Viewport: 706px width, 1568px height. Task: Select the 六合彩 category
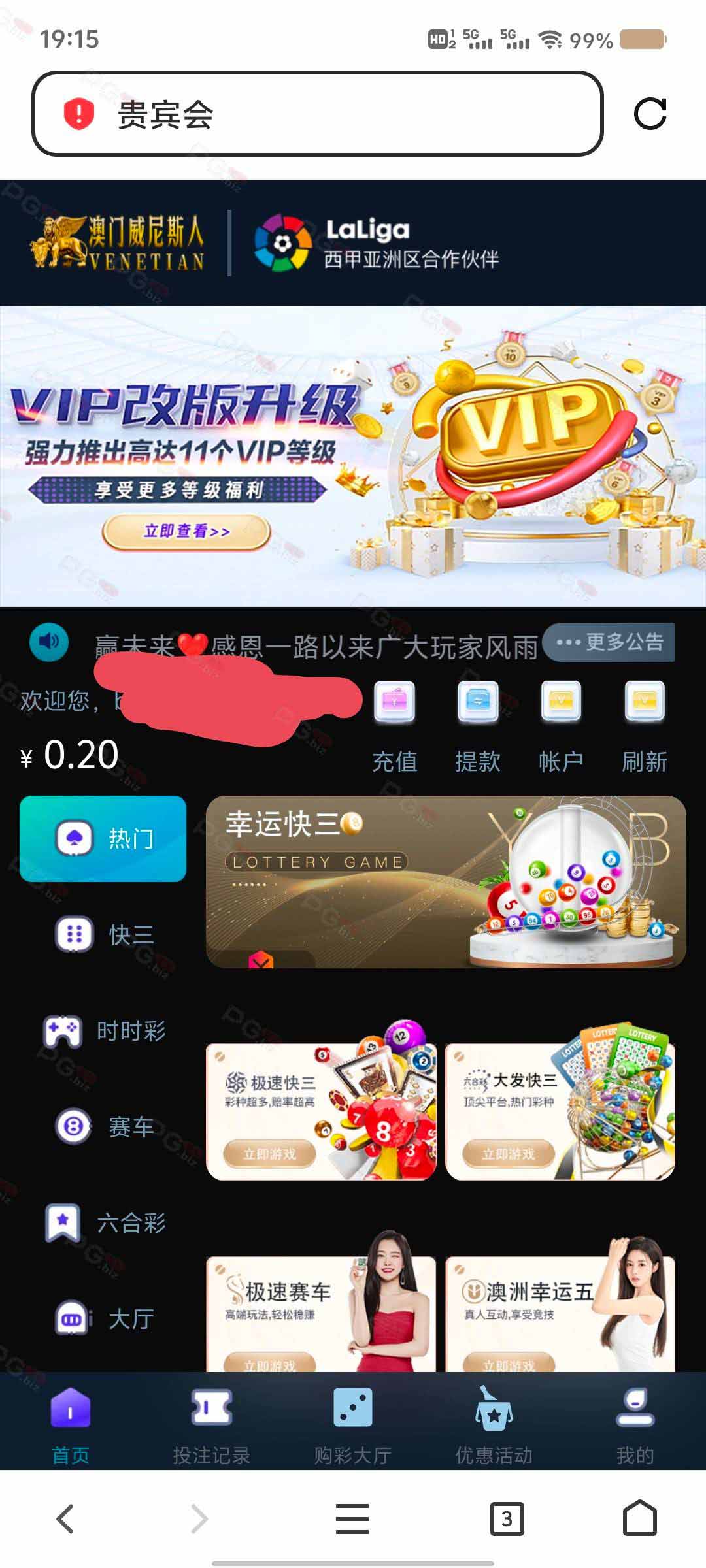tap(103, 1222)
